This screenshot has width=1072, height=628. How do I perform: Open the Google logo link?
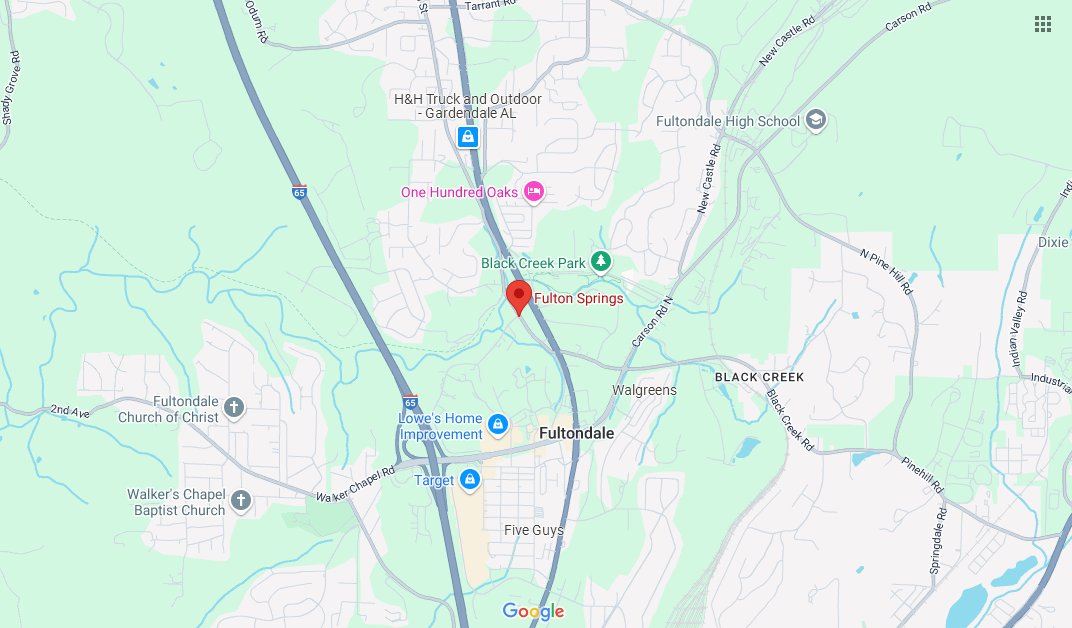tap(533, 611)
